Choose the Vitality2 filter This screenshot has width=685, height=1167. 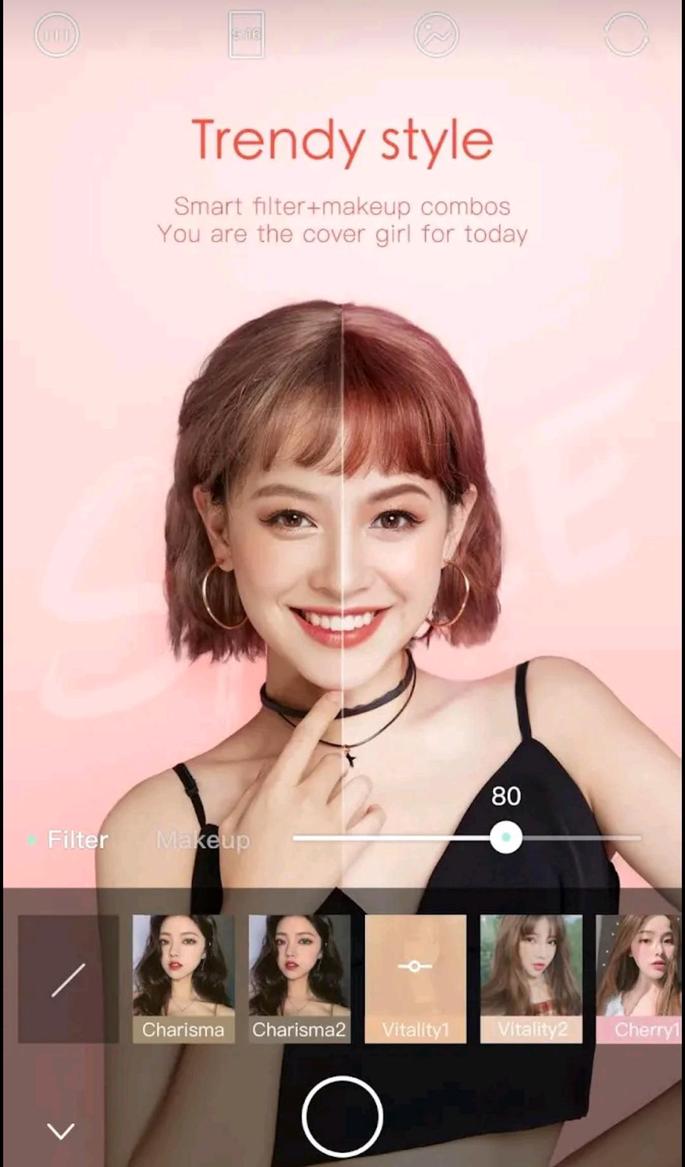[x=531, y=979]
